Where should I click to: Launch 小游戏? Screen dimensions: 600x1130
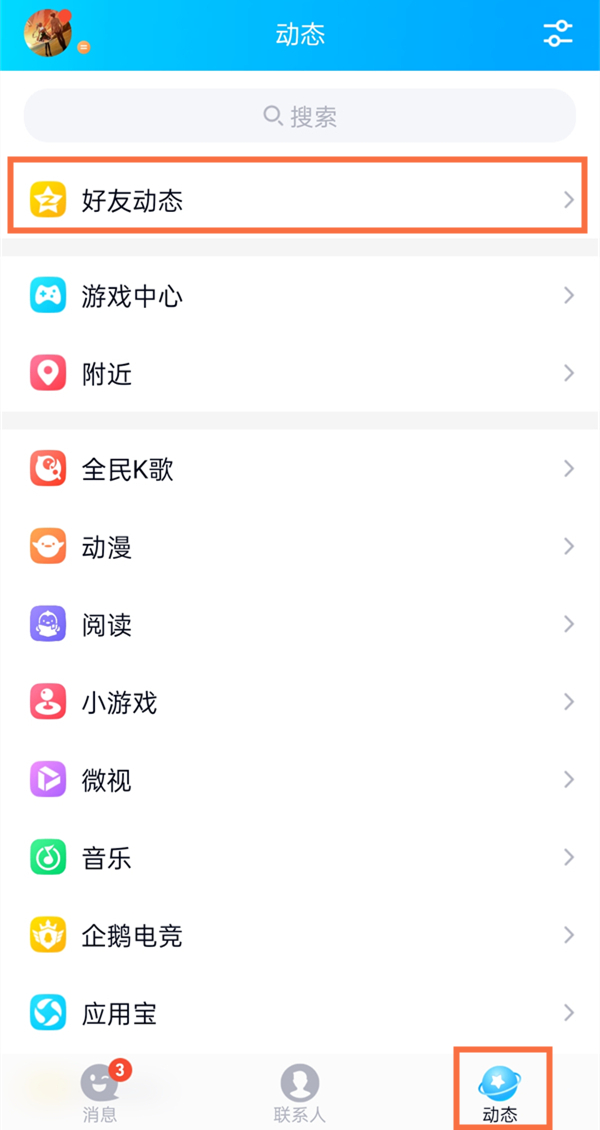[300, 703]
